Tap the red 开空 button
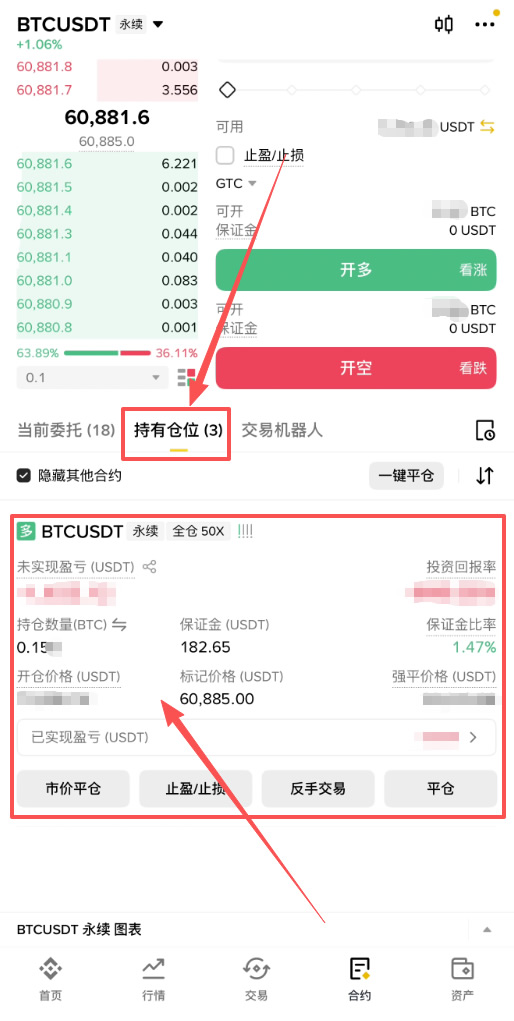Screen dimensions: 514x1021 [x=356, y=368]
